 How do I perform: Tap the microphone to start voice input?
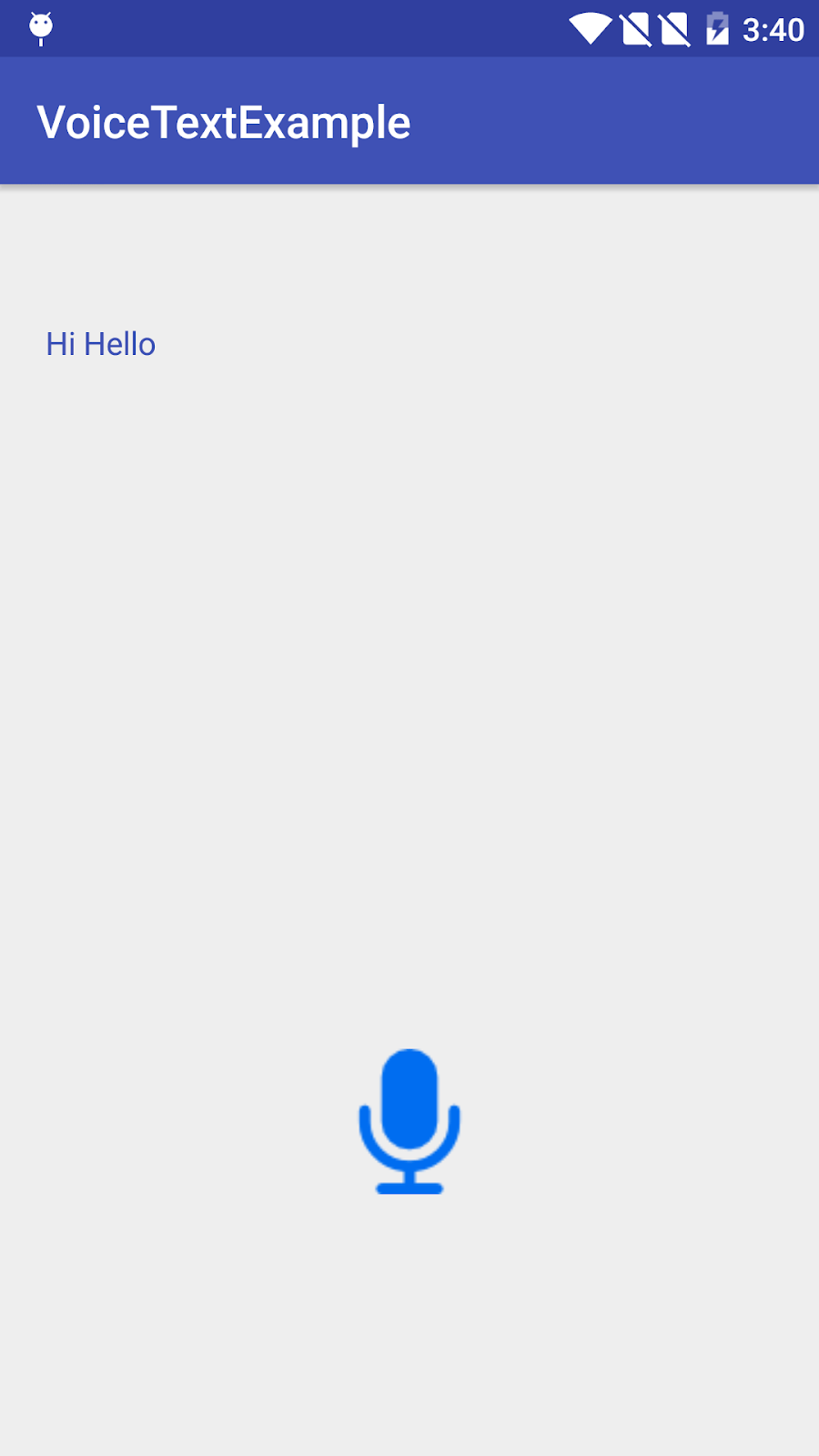click(409, 1119)
